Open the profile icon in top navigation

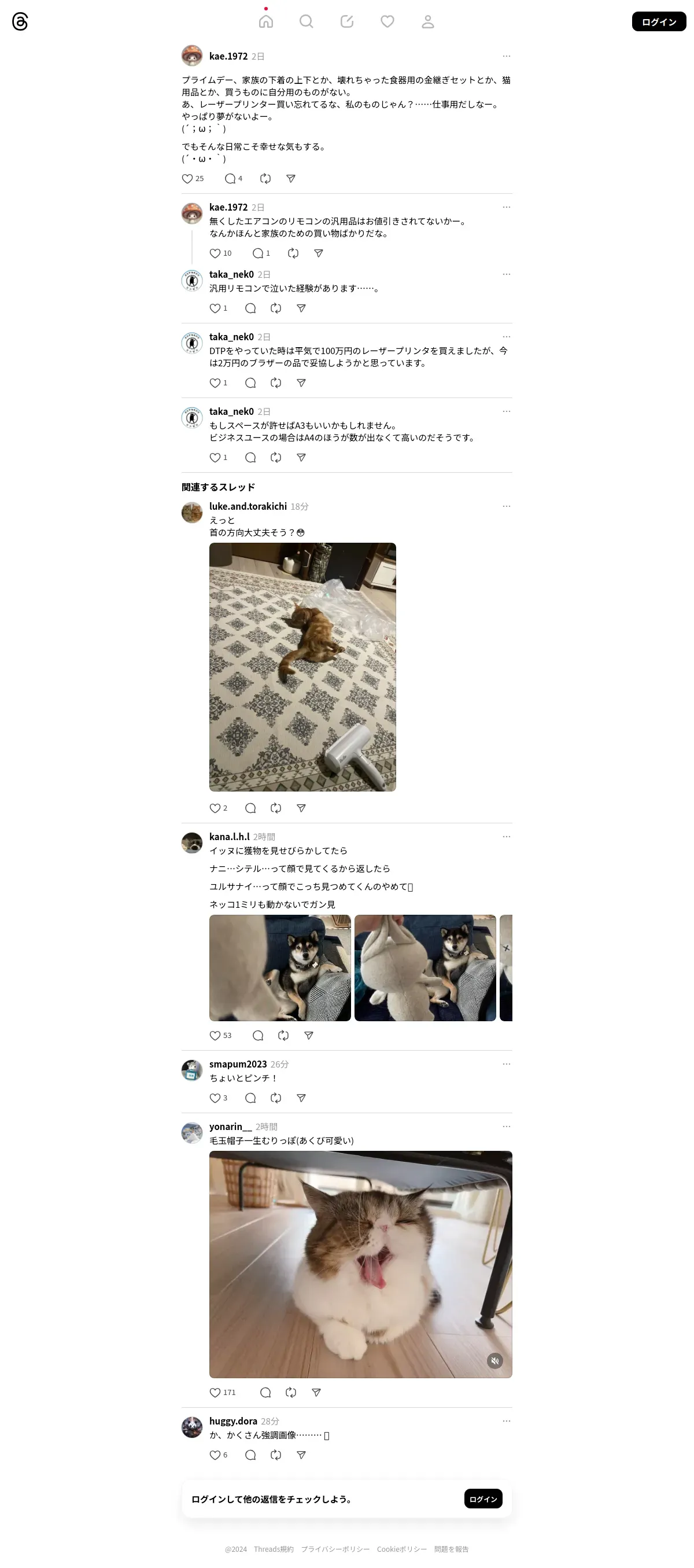click(427, 22)
